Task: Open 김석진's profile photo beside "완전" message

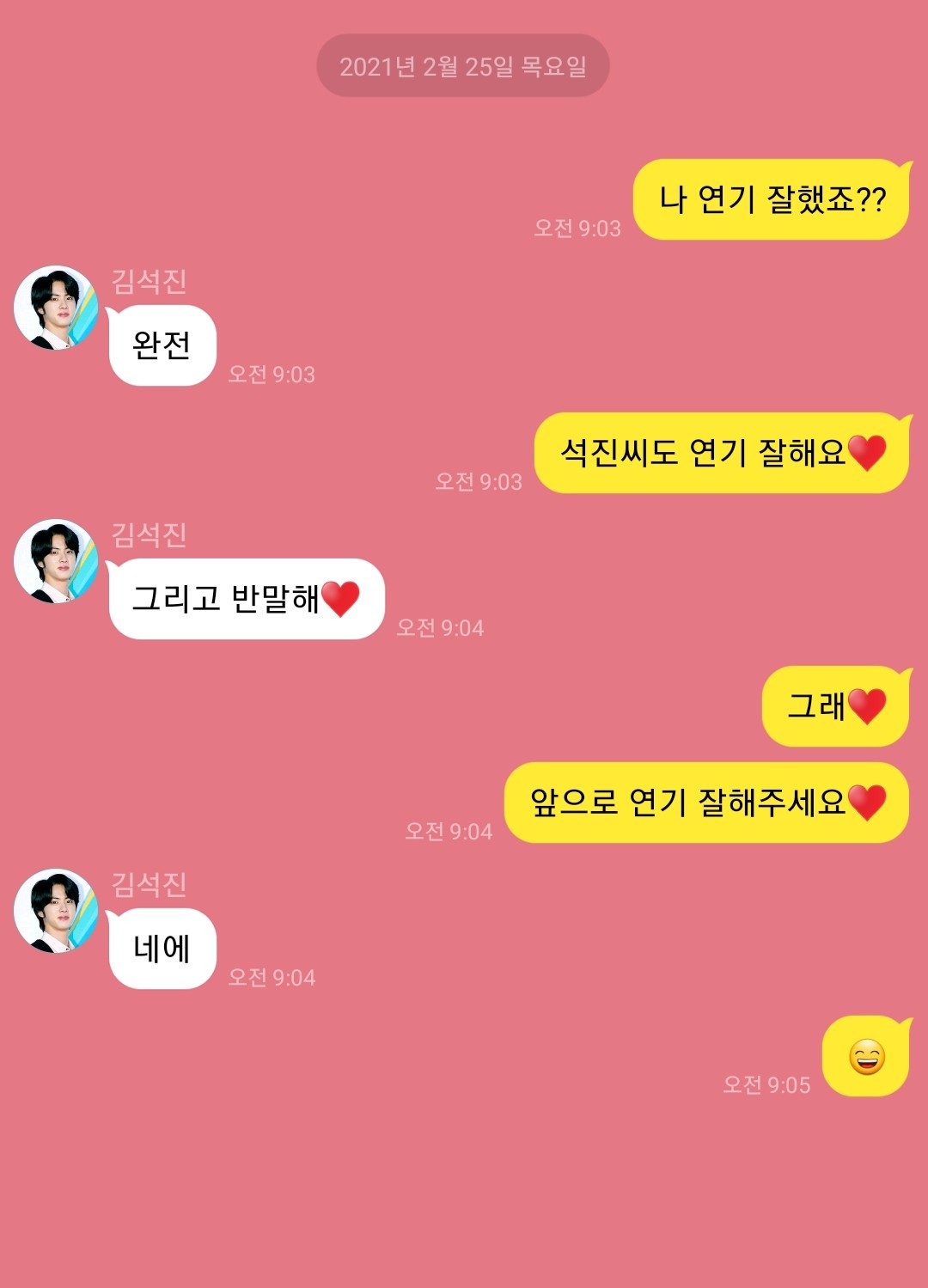Action: click(56, 308)
